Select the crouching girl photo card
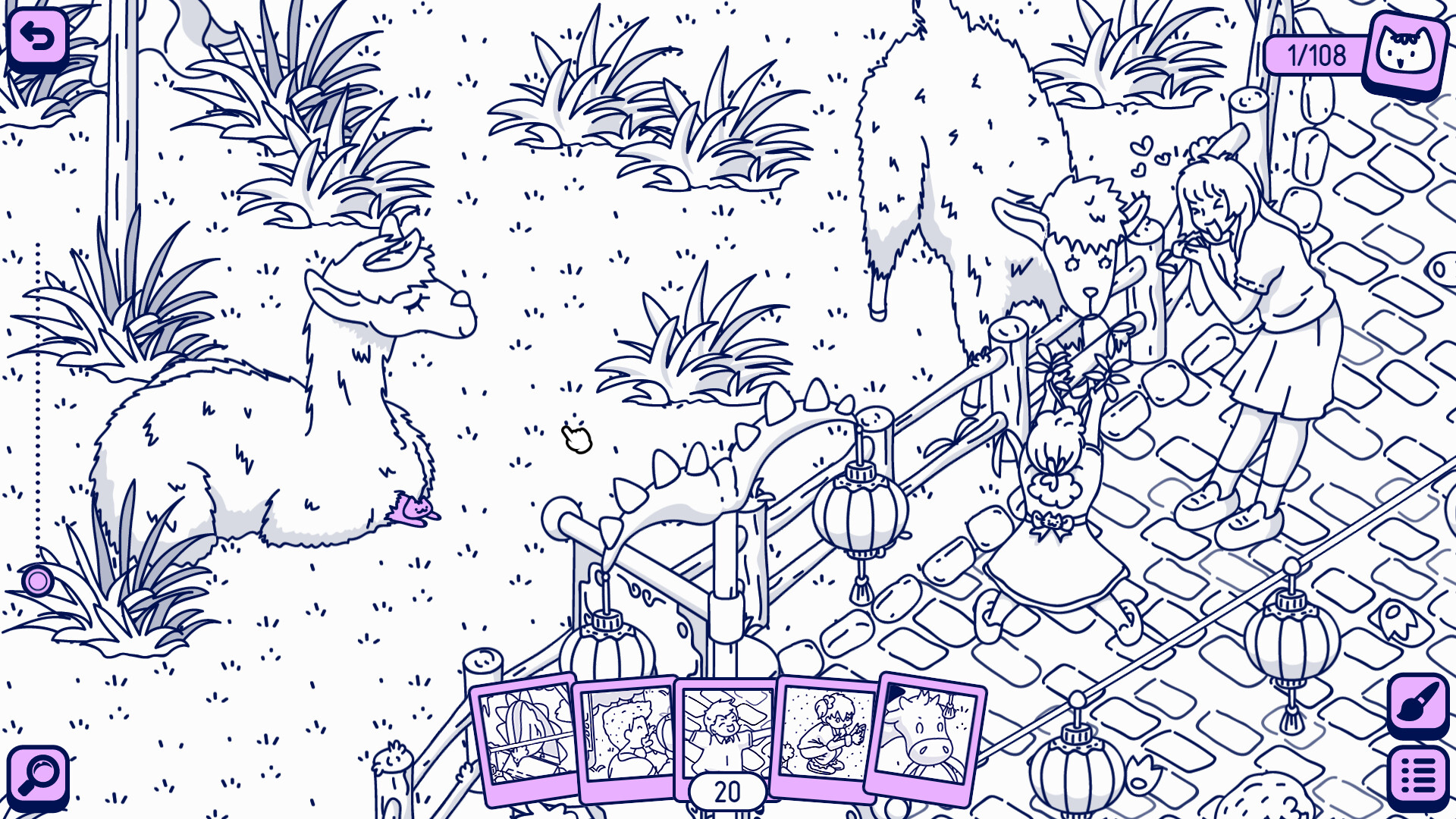Image resolution: width=1456 pixels, height=819 pixels. click(x=825, y=734)
